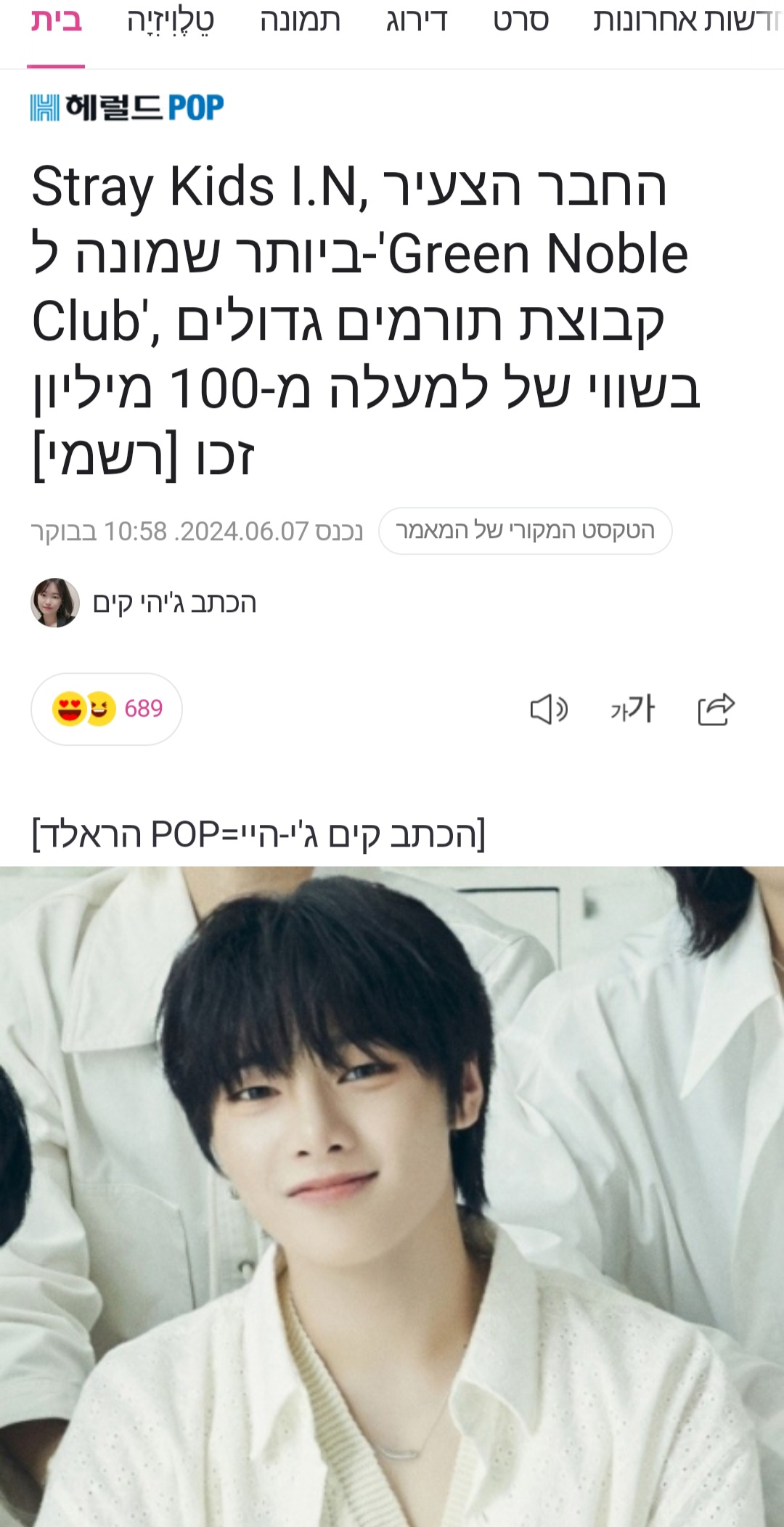This screenshot has height=1527, width=784.
Task: Switch to the בית tab
Action: coord(56,22)
